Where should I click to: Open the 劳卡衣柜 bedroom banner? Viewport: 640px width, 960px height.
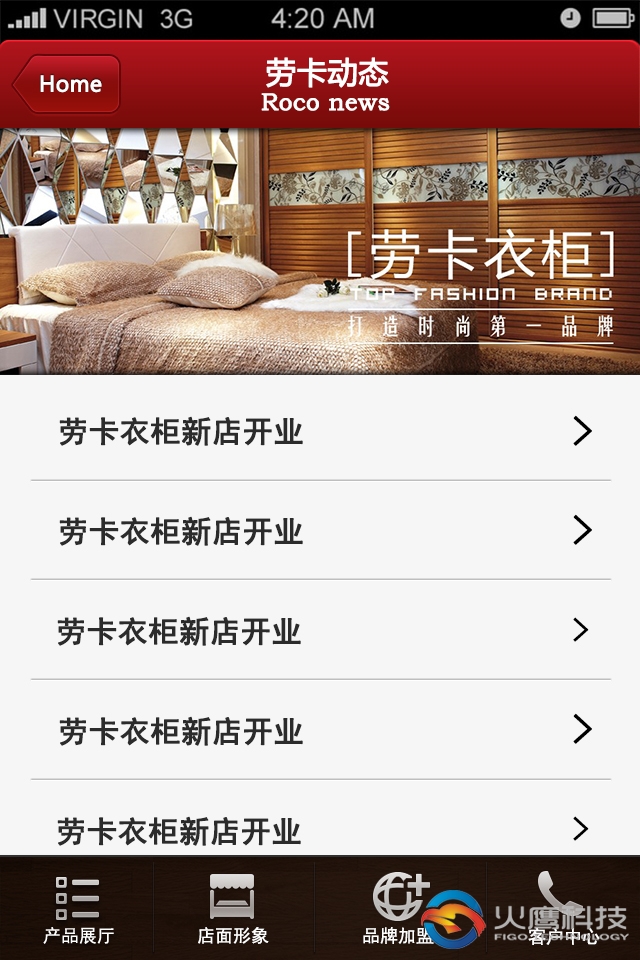(320, 251)
